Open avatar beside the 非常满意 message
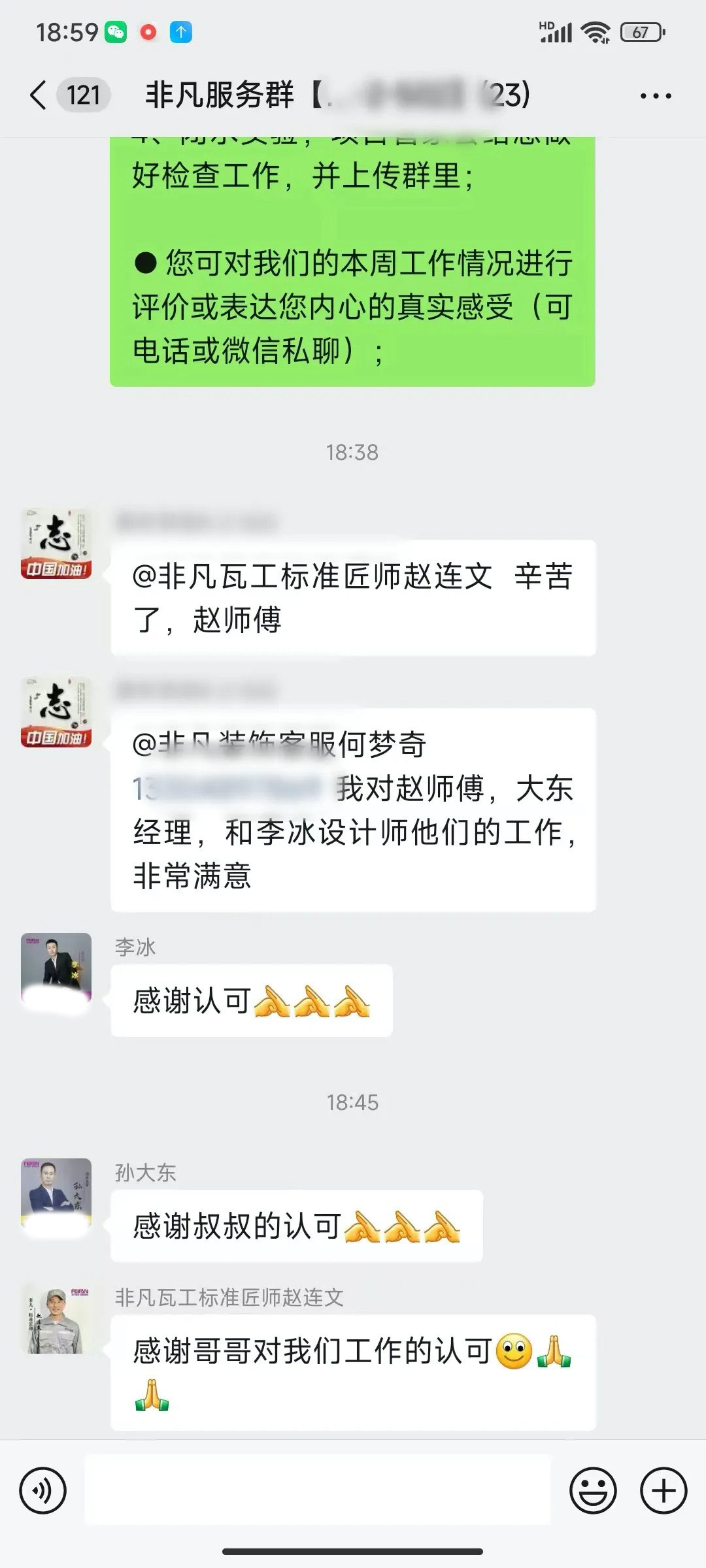 [56, 712]
